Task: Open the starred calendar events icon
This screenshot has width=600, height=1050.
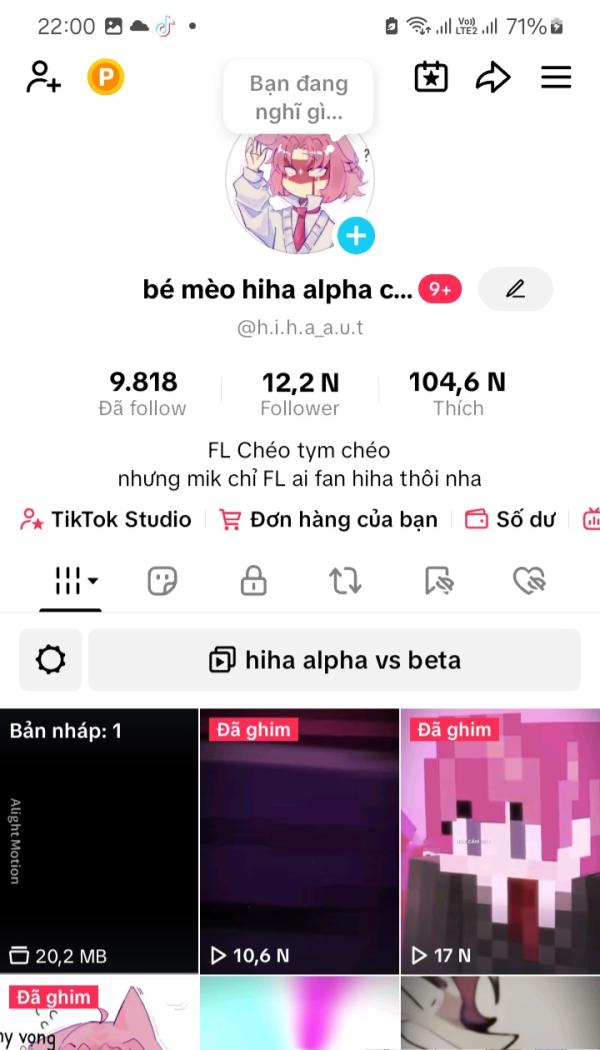Action: [431, 77]
